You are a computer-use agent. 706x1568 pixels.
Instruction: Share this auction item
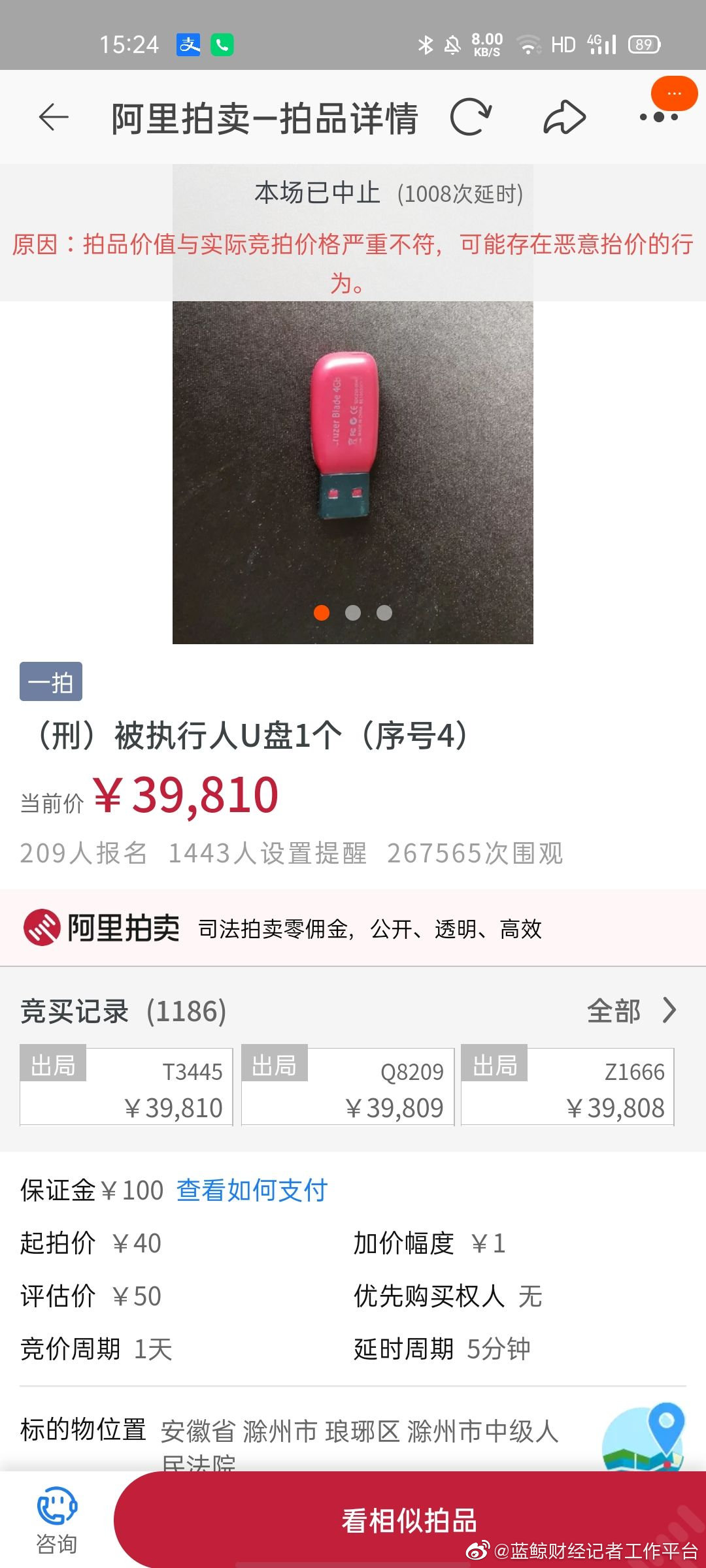tap(564, 118)
